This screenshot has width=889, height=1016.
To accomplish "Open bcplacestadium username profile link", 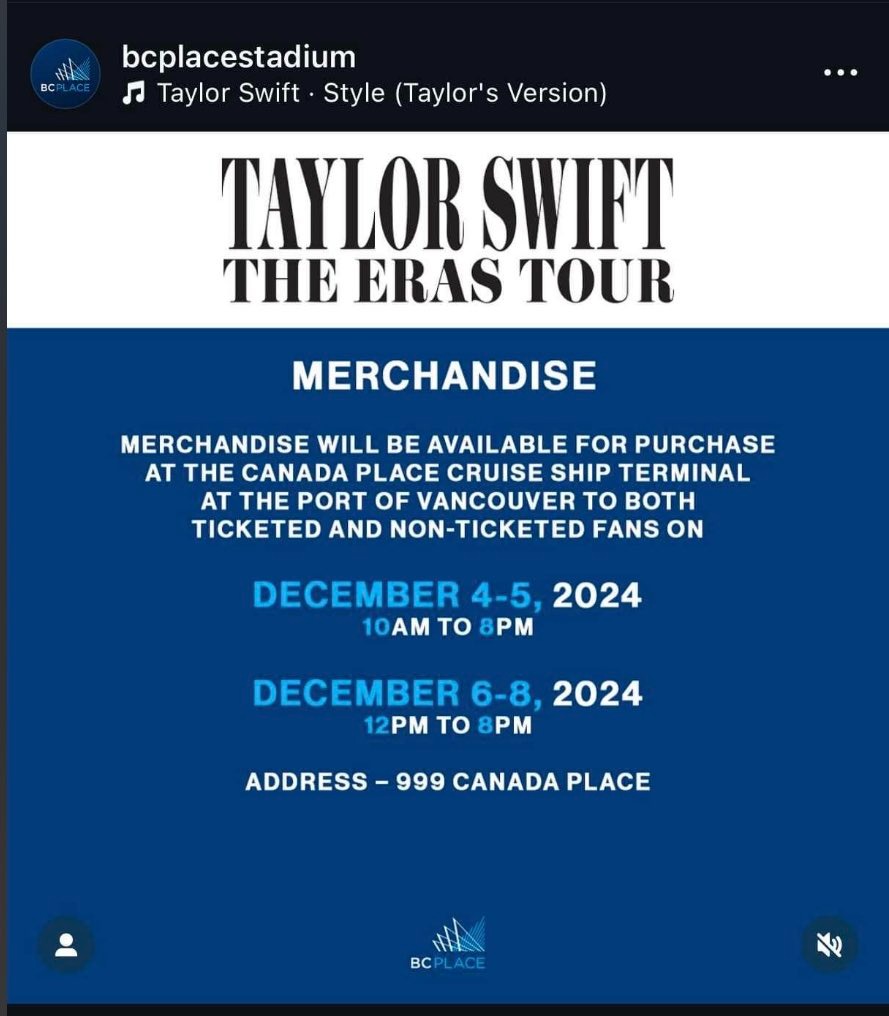I will click(x=238, y=56).
